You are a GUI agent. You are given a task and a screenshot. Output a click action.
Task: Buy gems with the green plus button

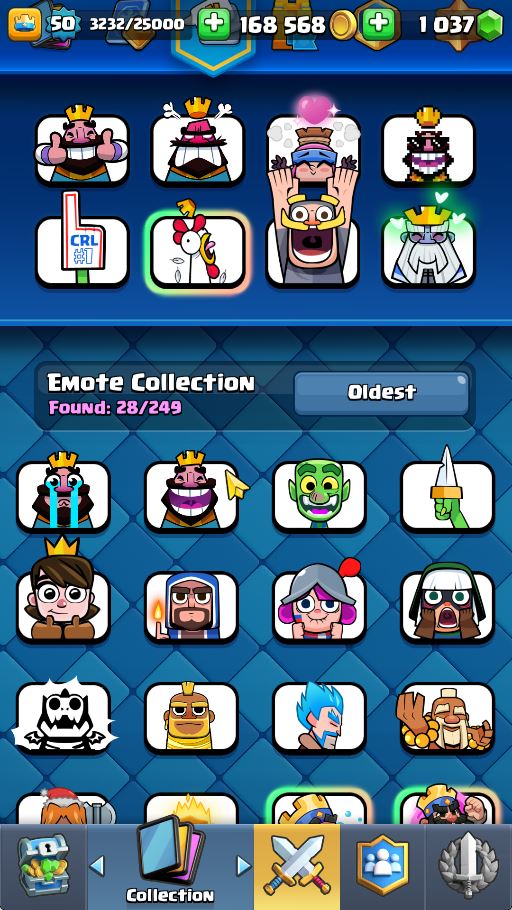[x=378, y=24]
